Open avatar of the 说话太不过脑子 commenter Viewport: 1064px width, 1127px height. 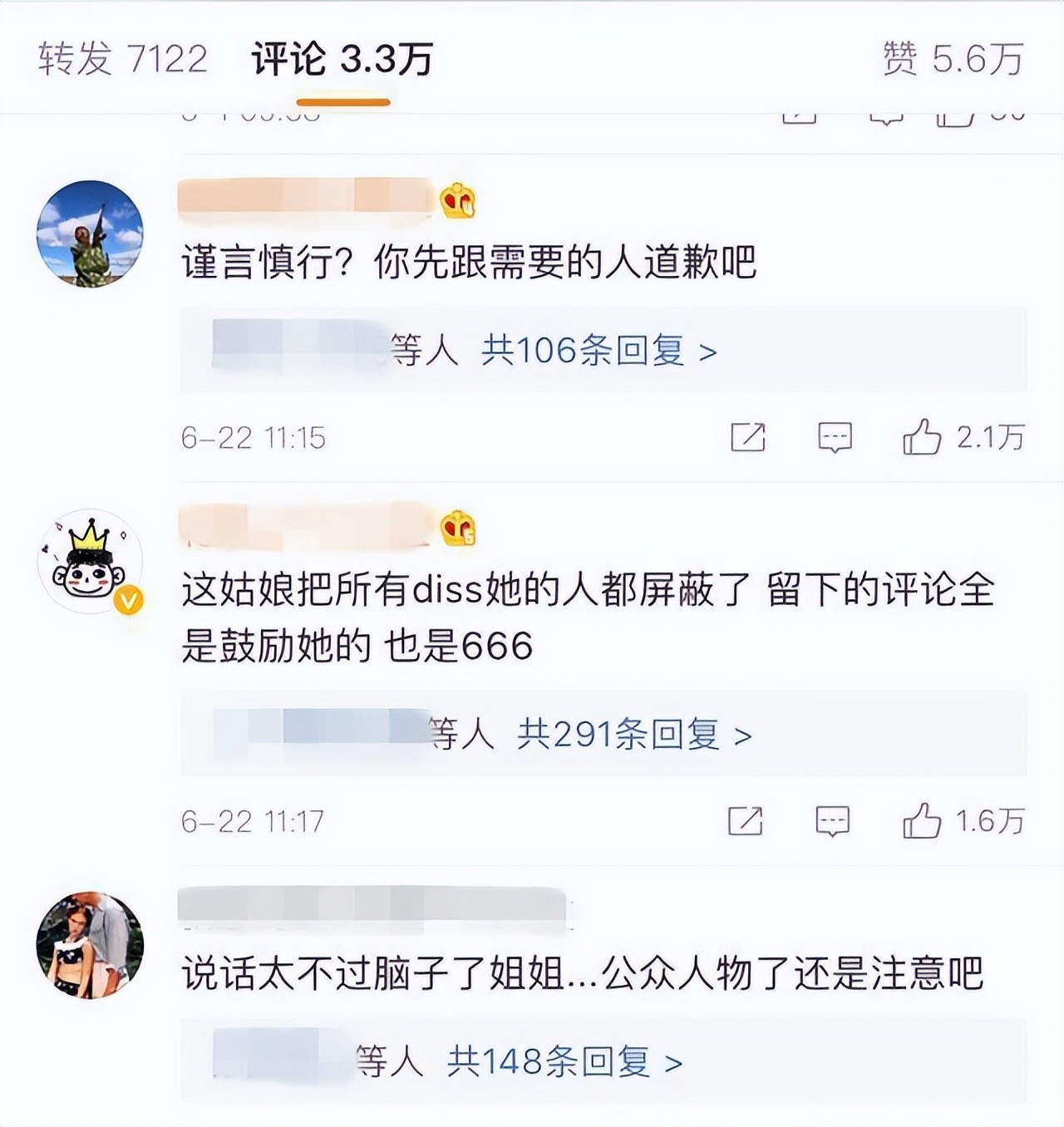tap(90, 945)
